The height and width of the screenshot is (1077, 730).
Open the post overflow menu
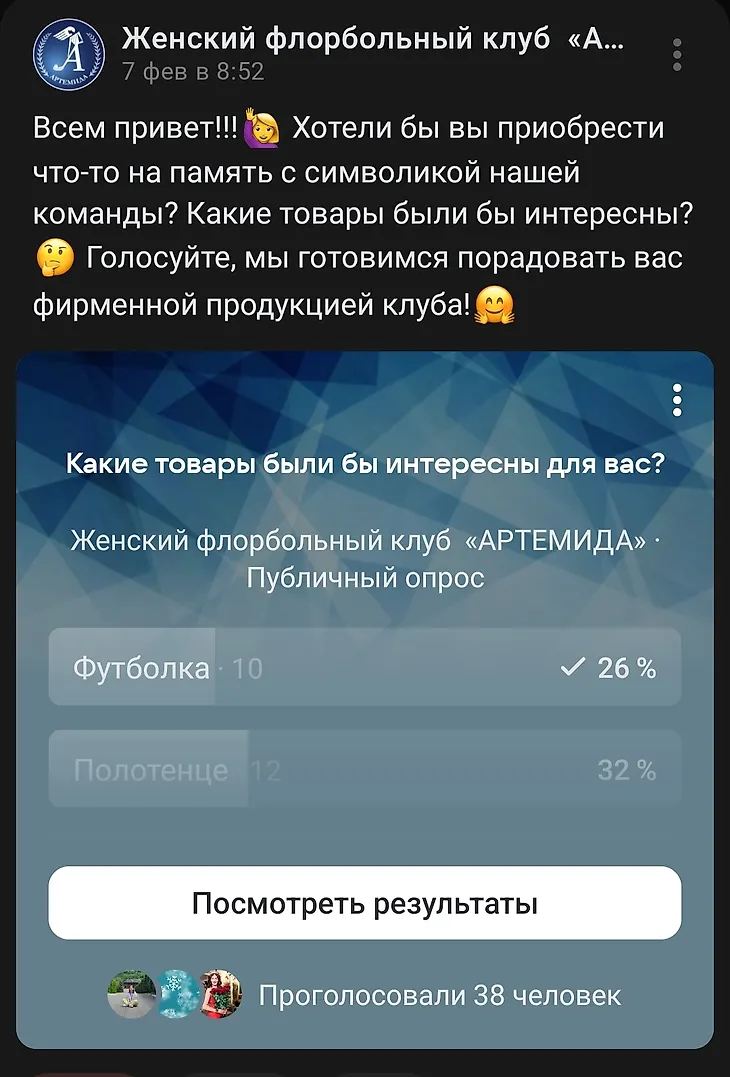tap(677, 55)
